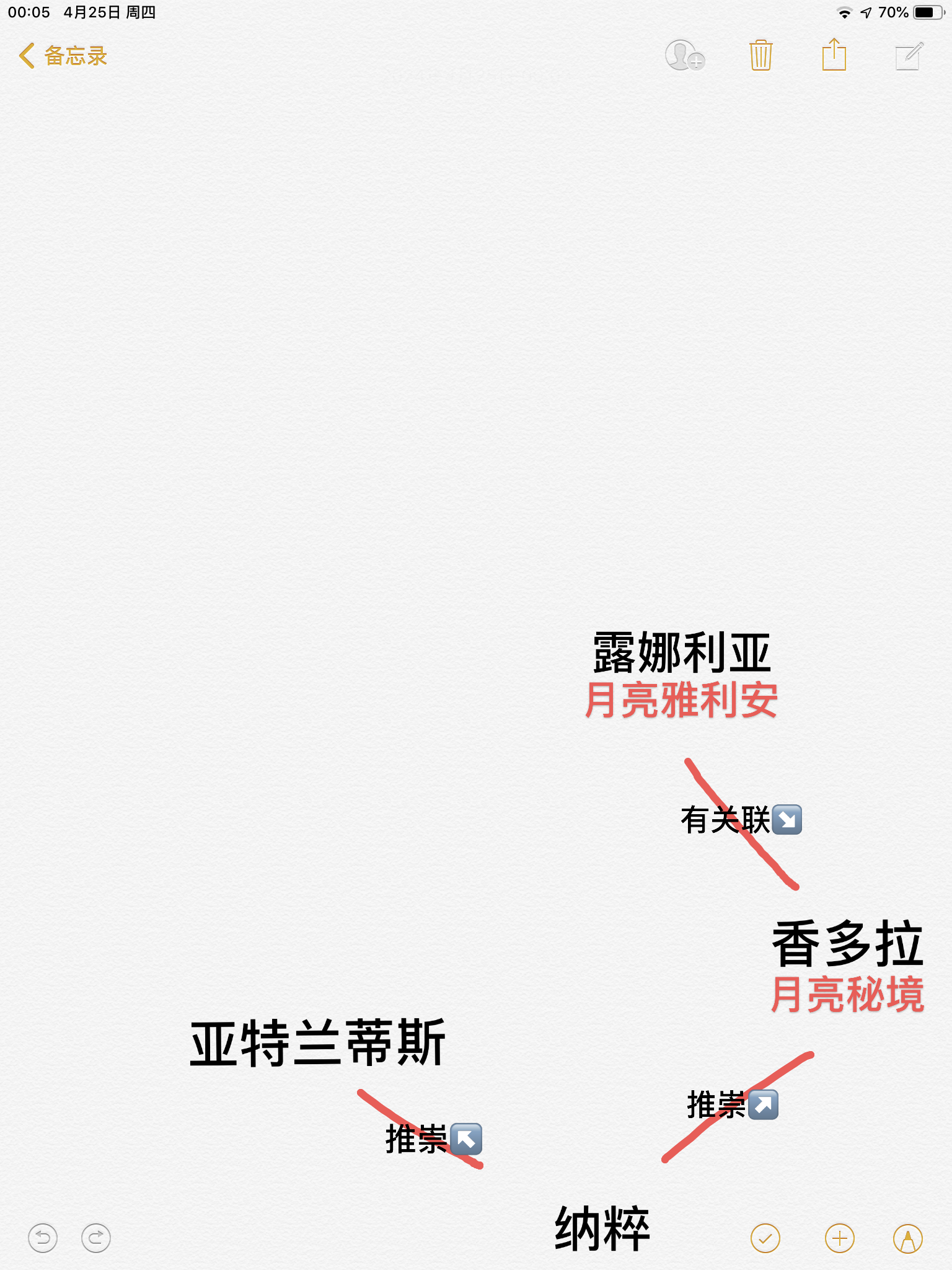Undo the last edit
Viewport: 952px width, 1270px height.
pos(43,1238)
